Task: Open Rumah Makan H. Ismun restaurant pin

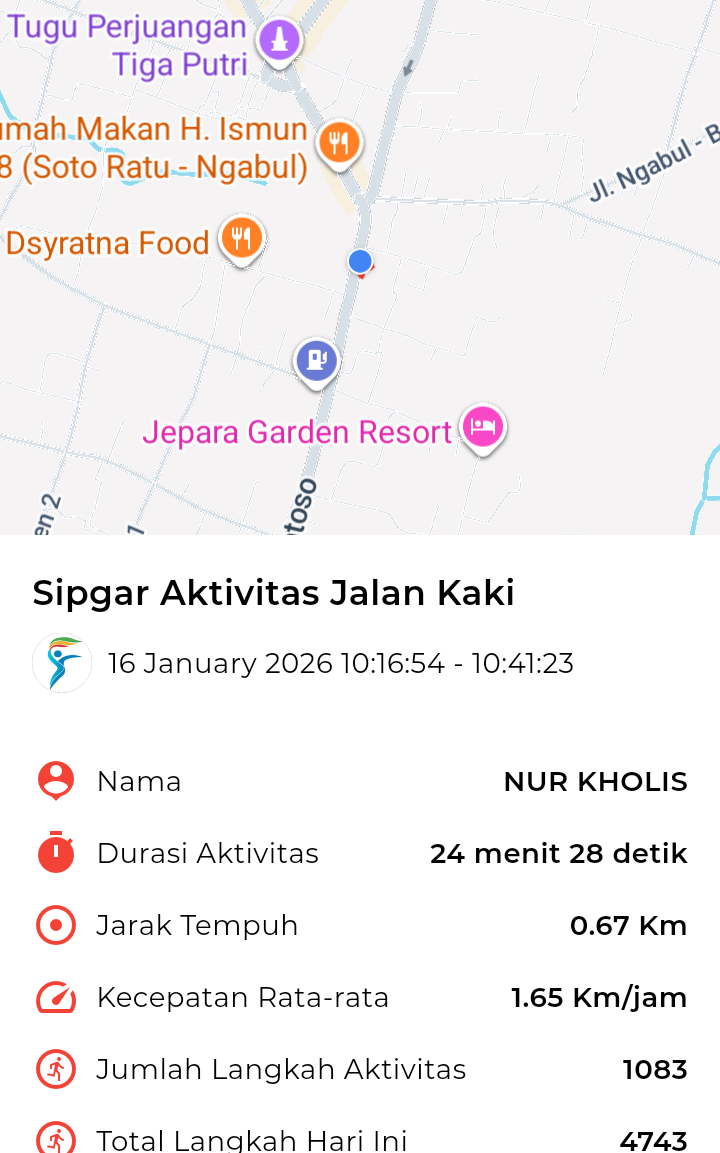Action: 339,143
